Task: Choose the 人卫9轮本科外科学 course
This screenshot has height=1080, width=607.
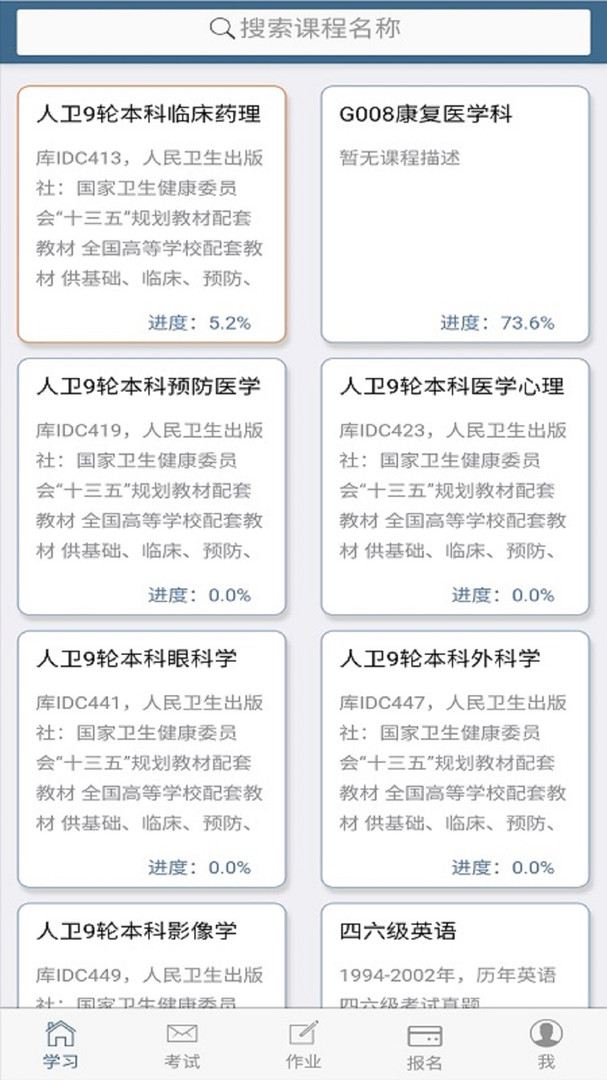Action: [x=455, y=758]
